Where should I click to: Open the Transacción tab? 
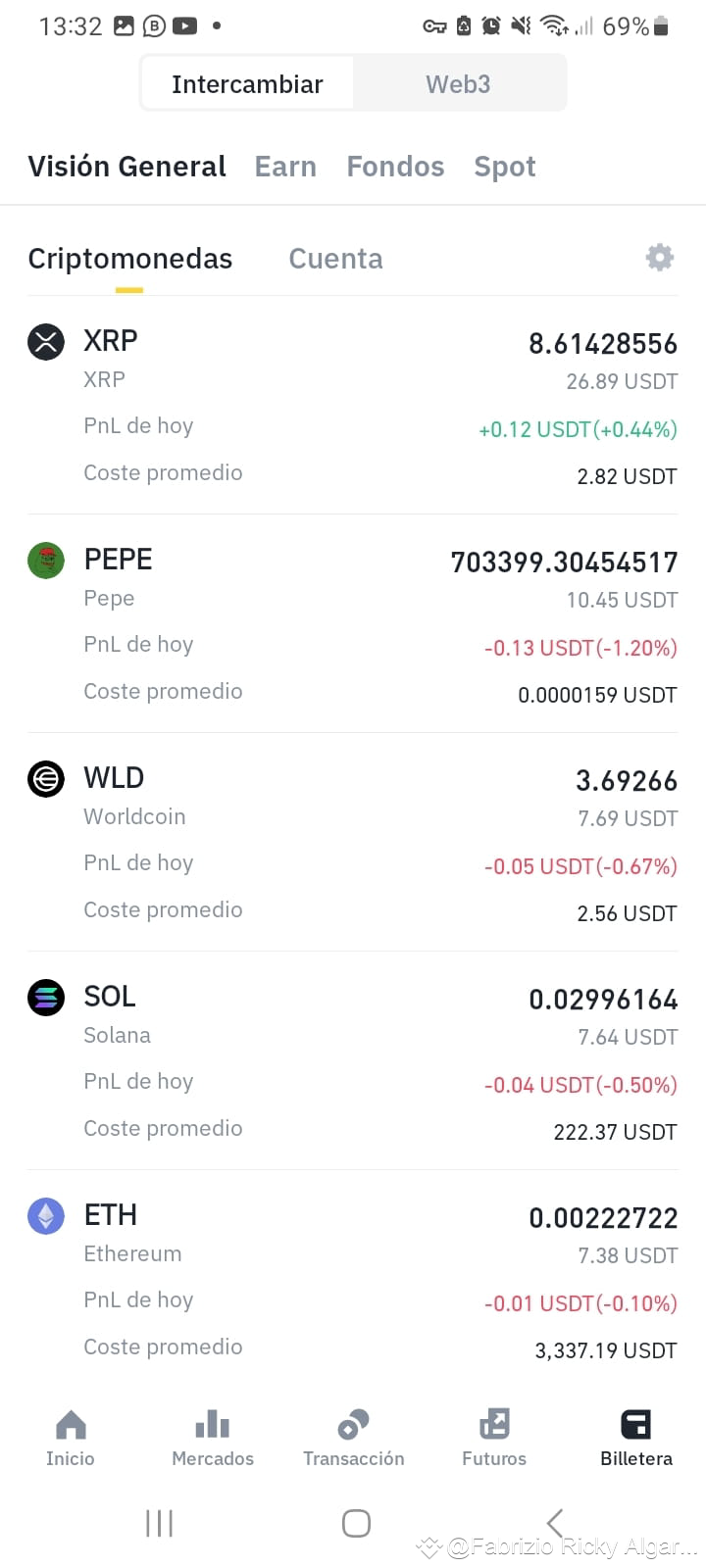coord(354,1438)
